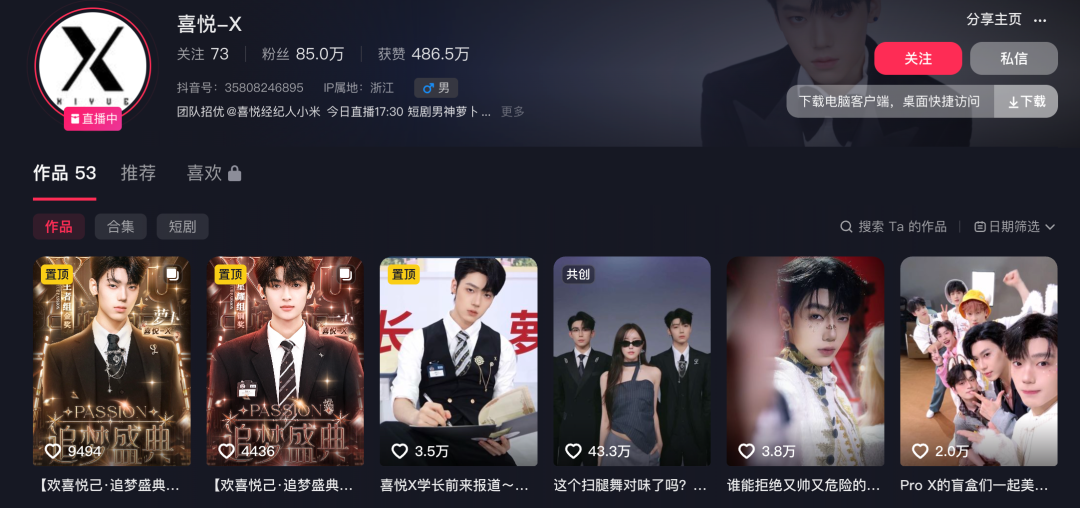Open the 共创 video about 扫腿舞

(632, 360)
